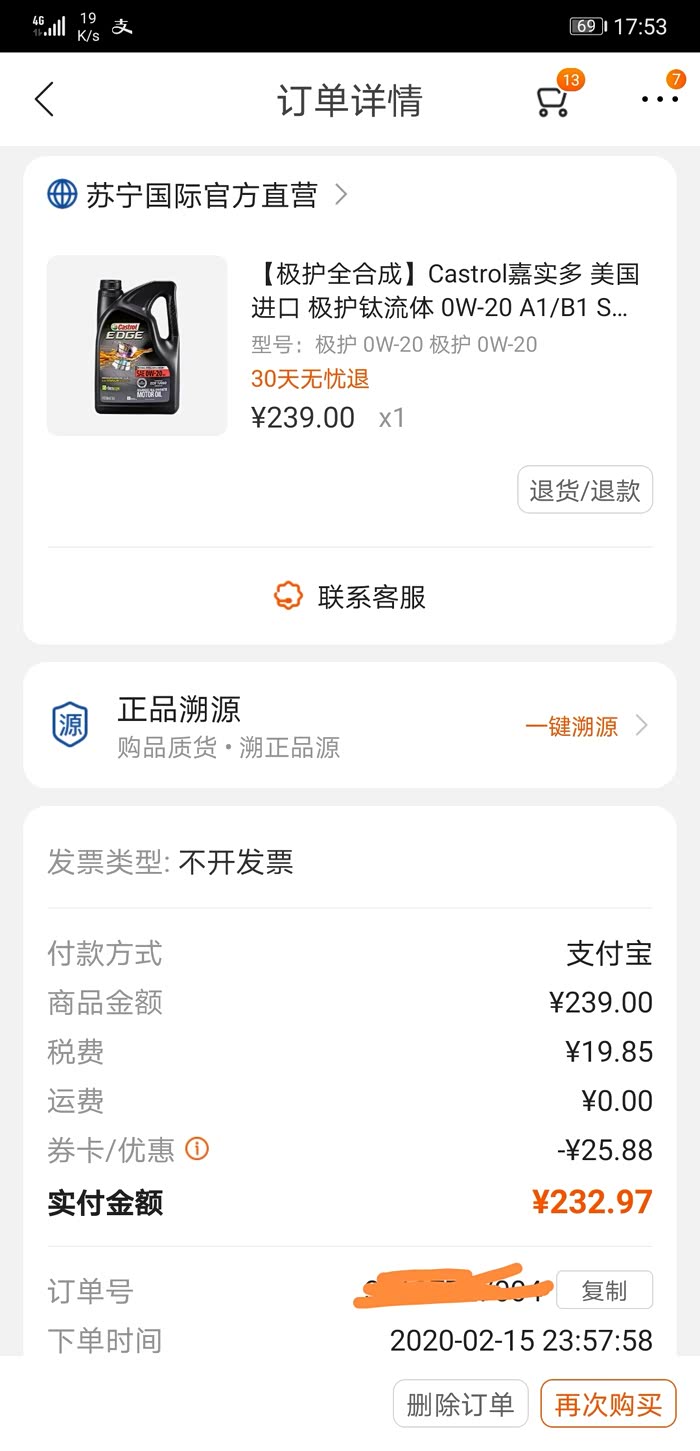Go back from order details
The height and width of the screenshot is (1451, 700).
(x=44, y=100)
